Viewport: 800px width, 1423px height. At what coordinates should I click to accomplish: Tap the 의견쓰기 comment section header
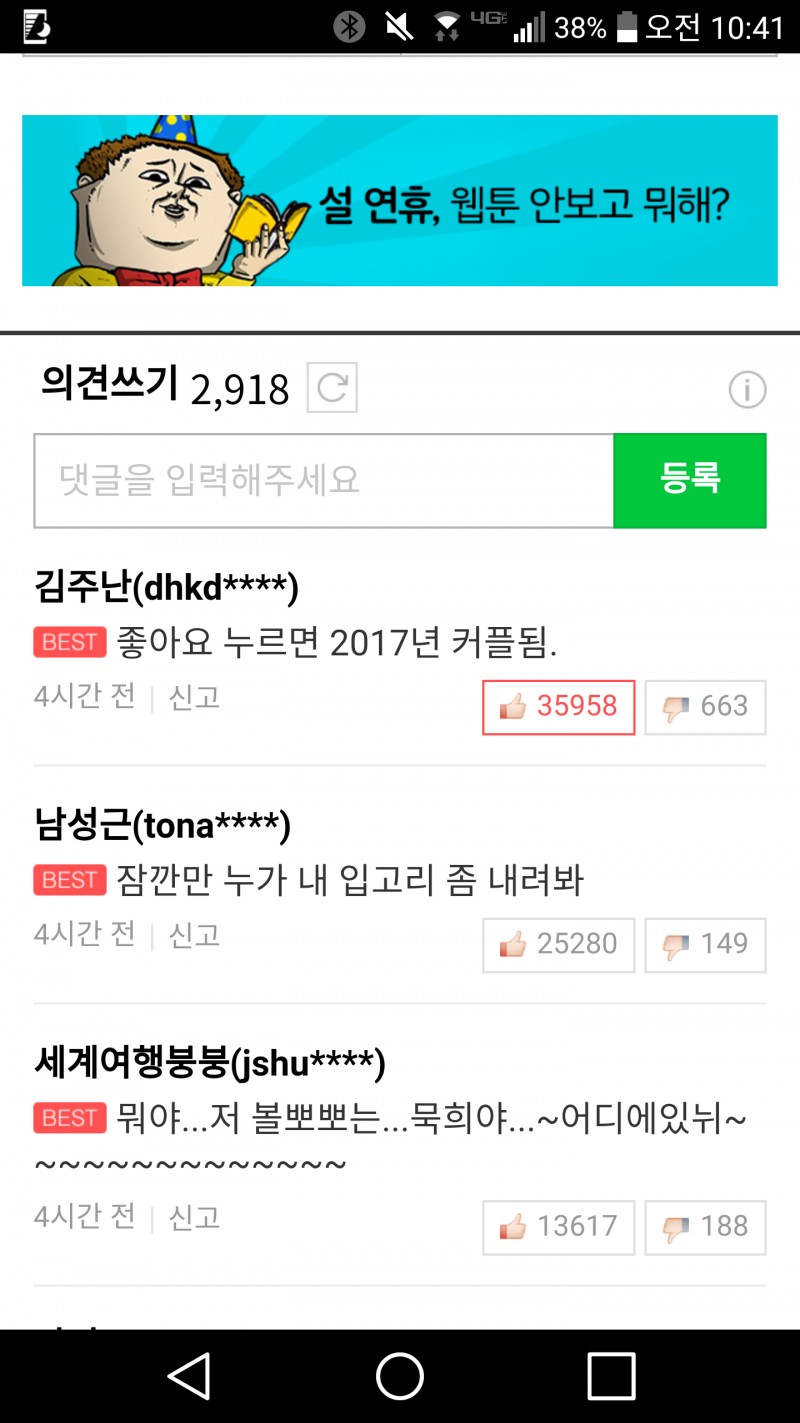pos(108,383)
